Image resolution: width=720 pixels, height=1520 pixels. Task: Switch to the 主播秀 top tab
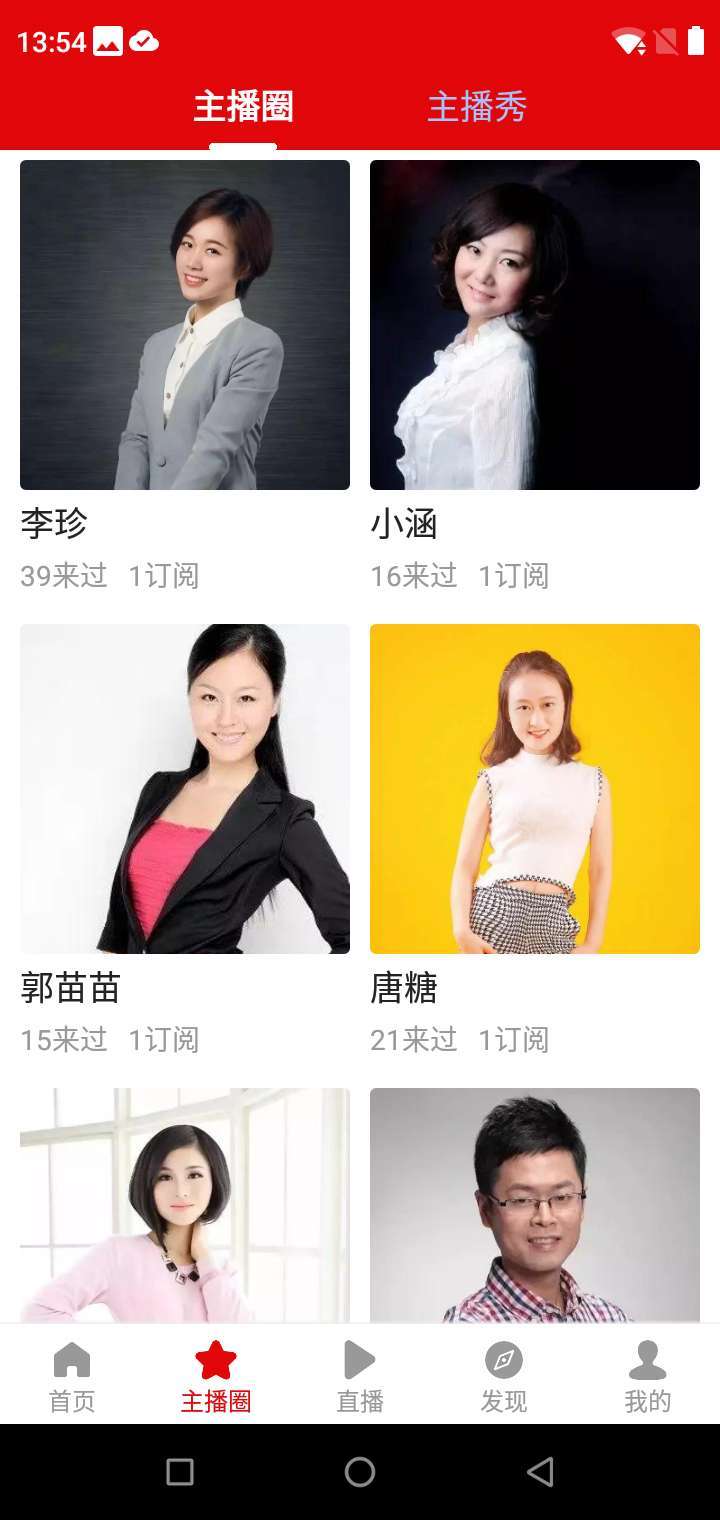pyautogui.click(x=477, y=107)
